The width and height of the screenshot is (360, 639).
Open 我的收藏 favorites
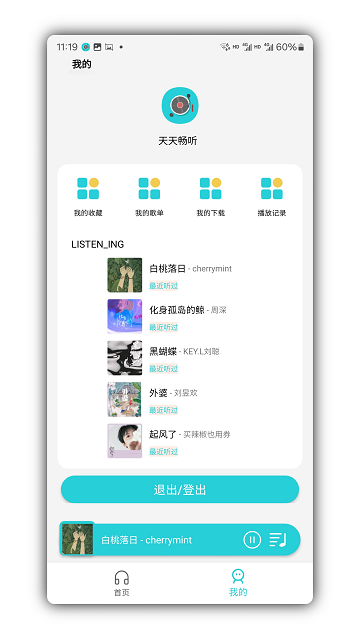(88, 197)
